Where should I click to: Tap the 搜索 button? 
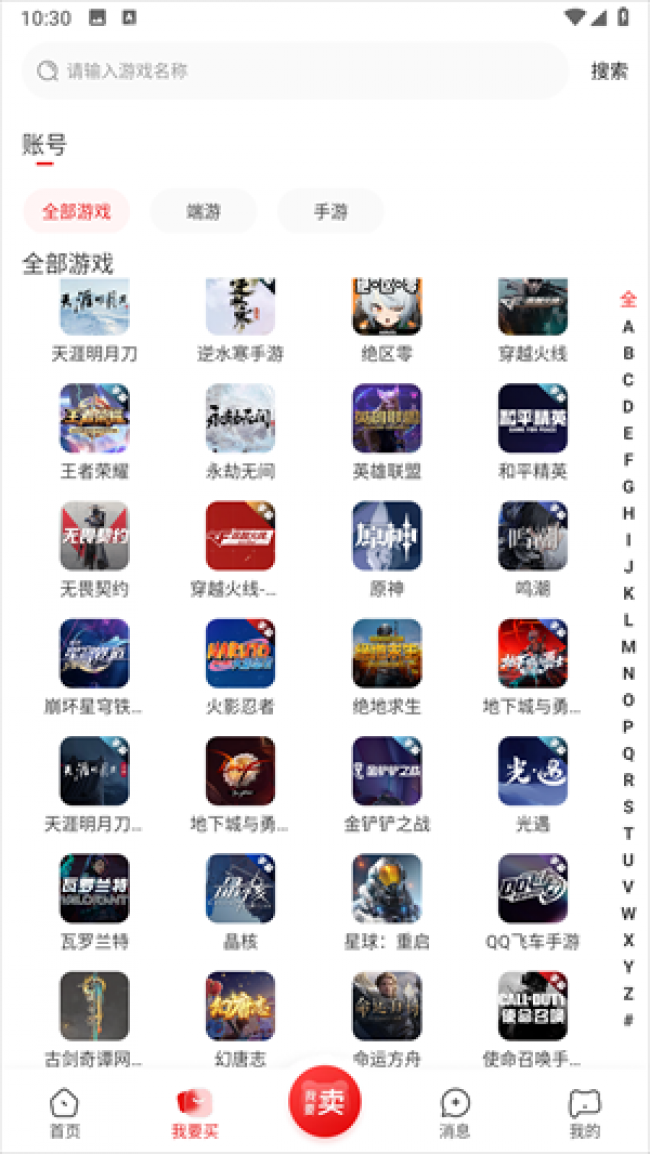609,71
